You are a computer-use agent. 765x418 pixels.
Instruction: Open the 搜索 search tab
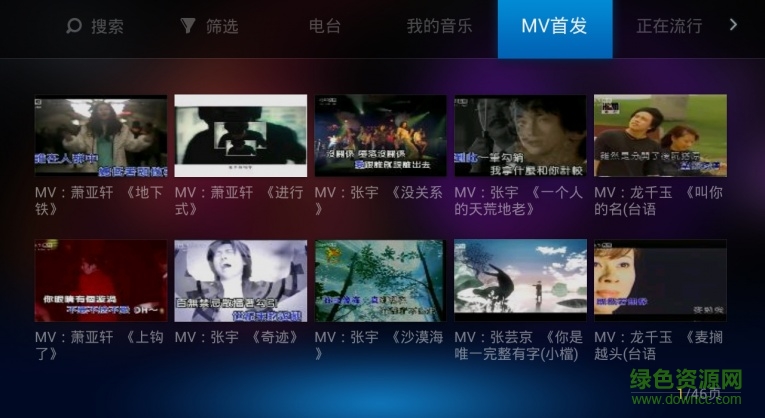(x=96, y=27)
